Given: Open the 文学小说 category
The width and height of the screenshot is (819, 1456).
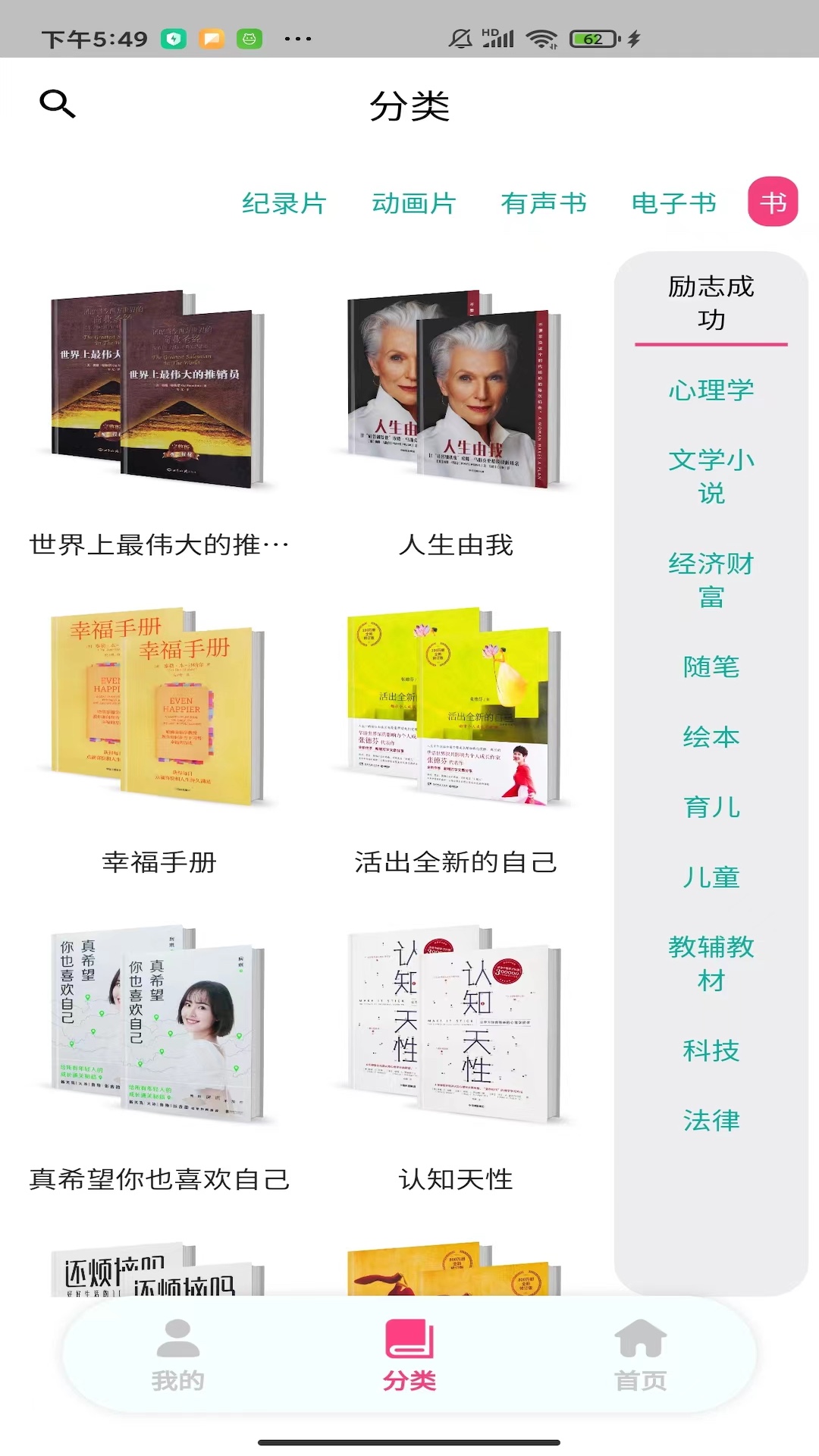Looking at the screenshot, I should coord(711,476).
